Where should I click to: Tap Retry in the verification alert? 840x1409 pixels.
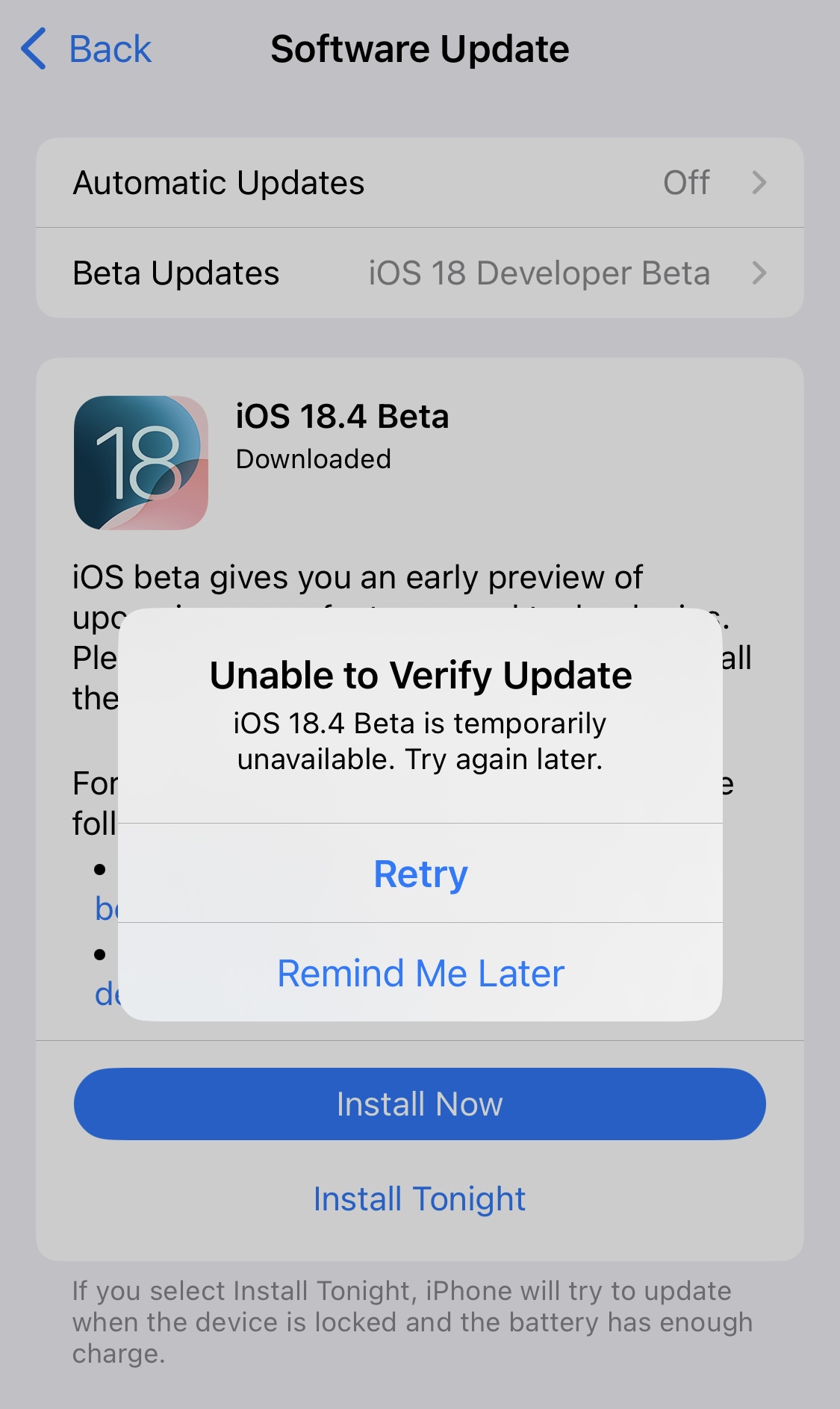(x=420, y=874)
